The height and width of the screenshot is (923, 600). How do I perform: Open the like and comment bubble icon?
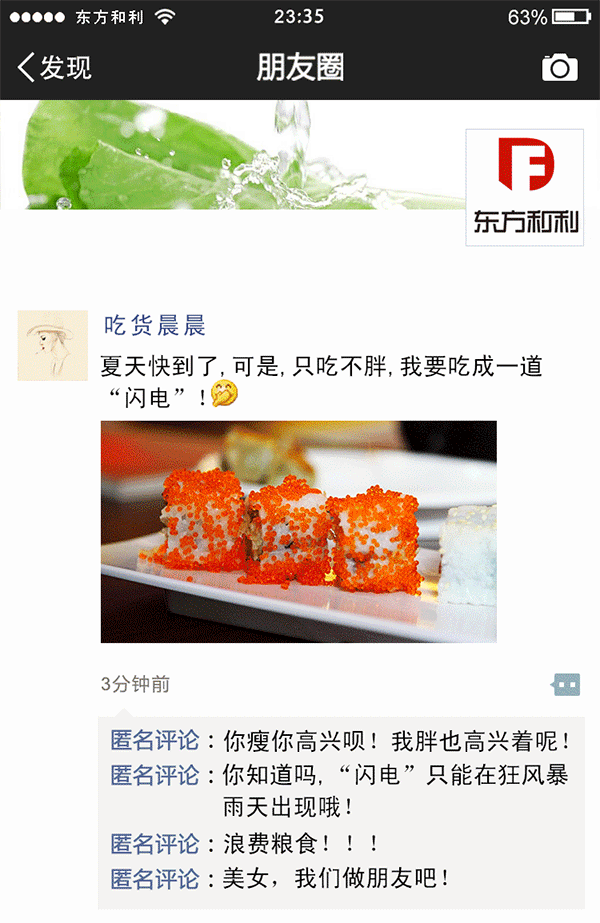[x=566, y=685]
